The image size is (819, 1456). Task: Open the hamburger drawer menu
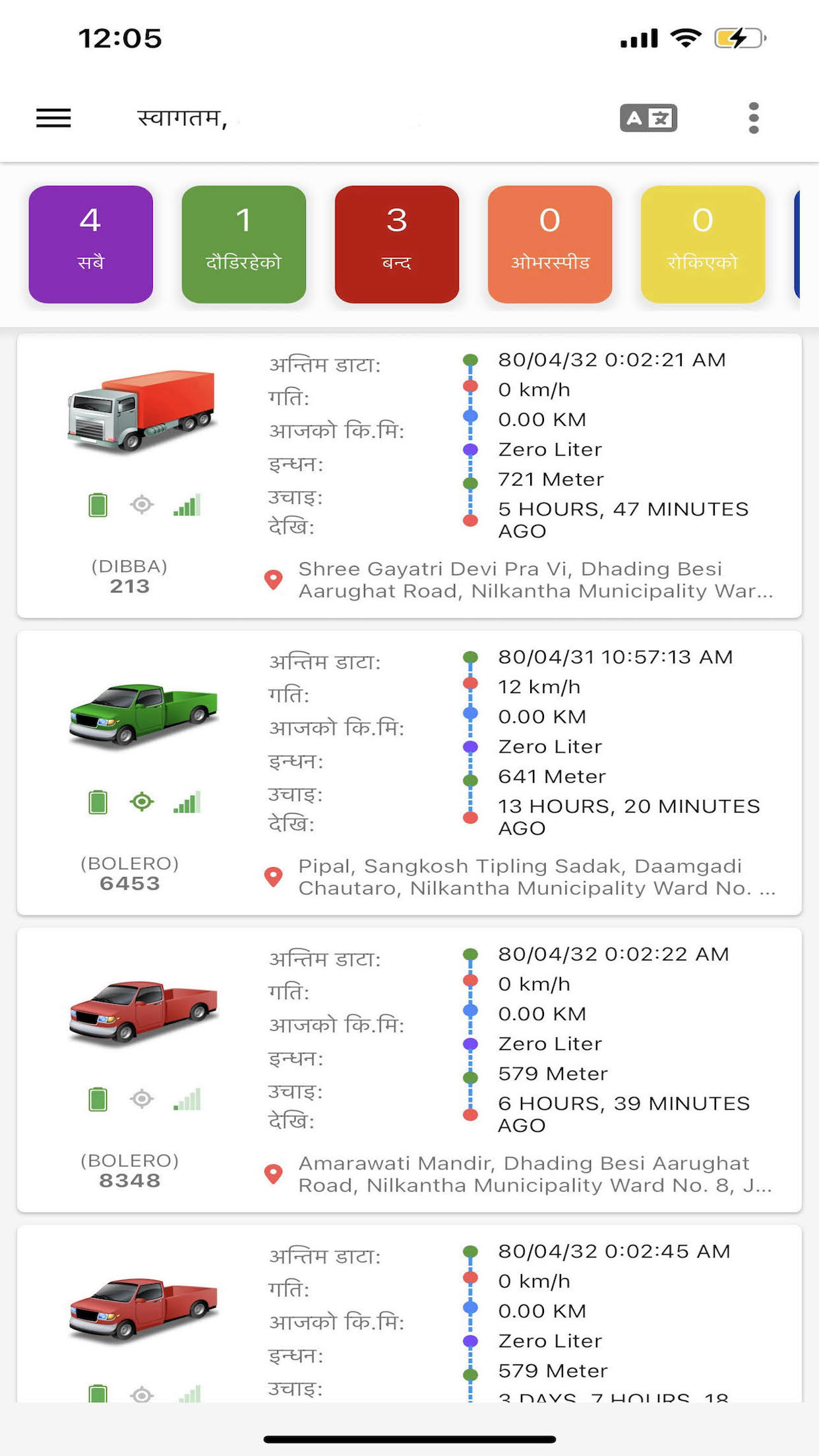click(x=53, y=118)
